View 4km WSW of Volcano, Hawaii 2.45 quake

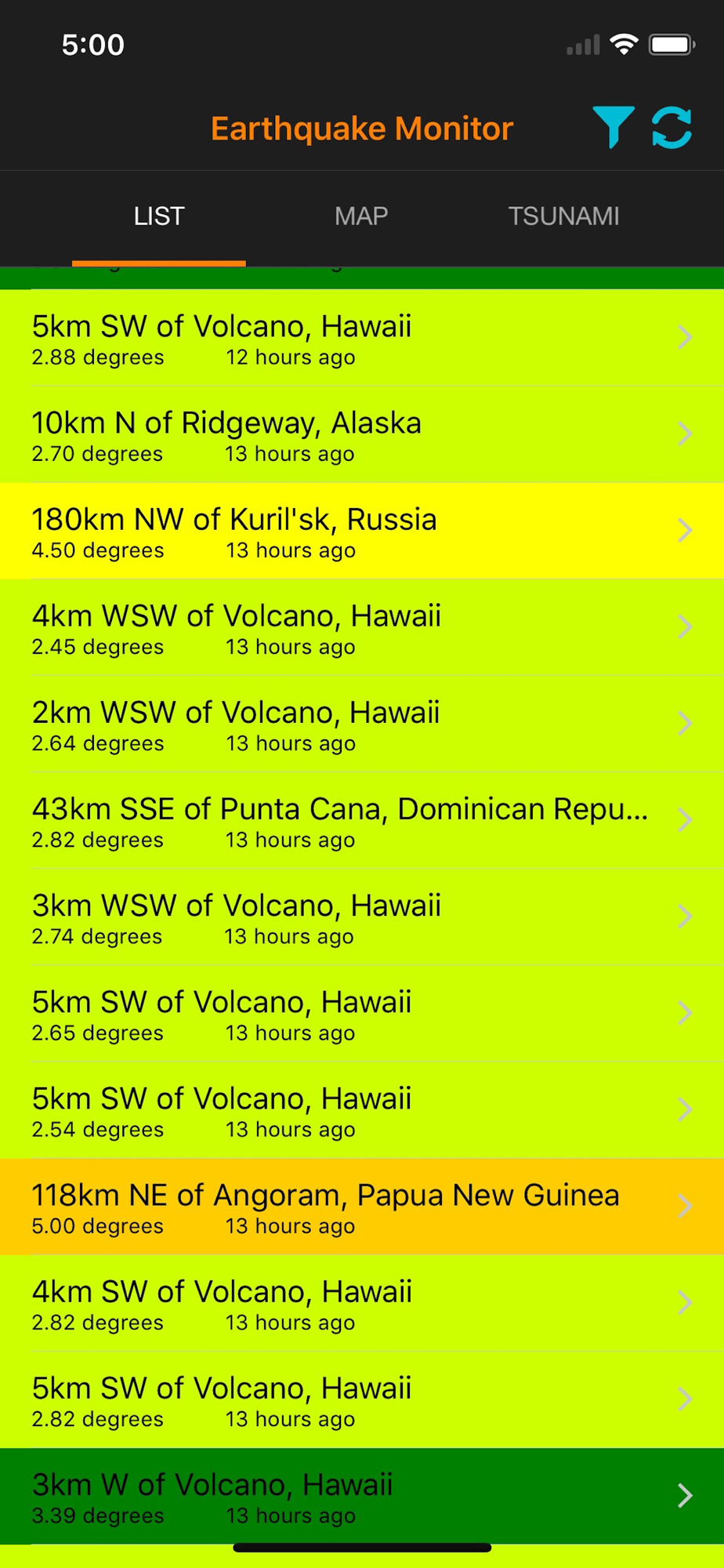click(362, 627)
